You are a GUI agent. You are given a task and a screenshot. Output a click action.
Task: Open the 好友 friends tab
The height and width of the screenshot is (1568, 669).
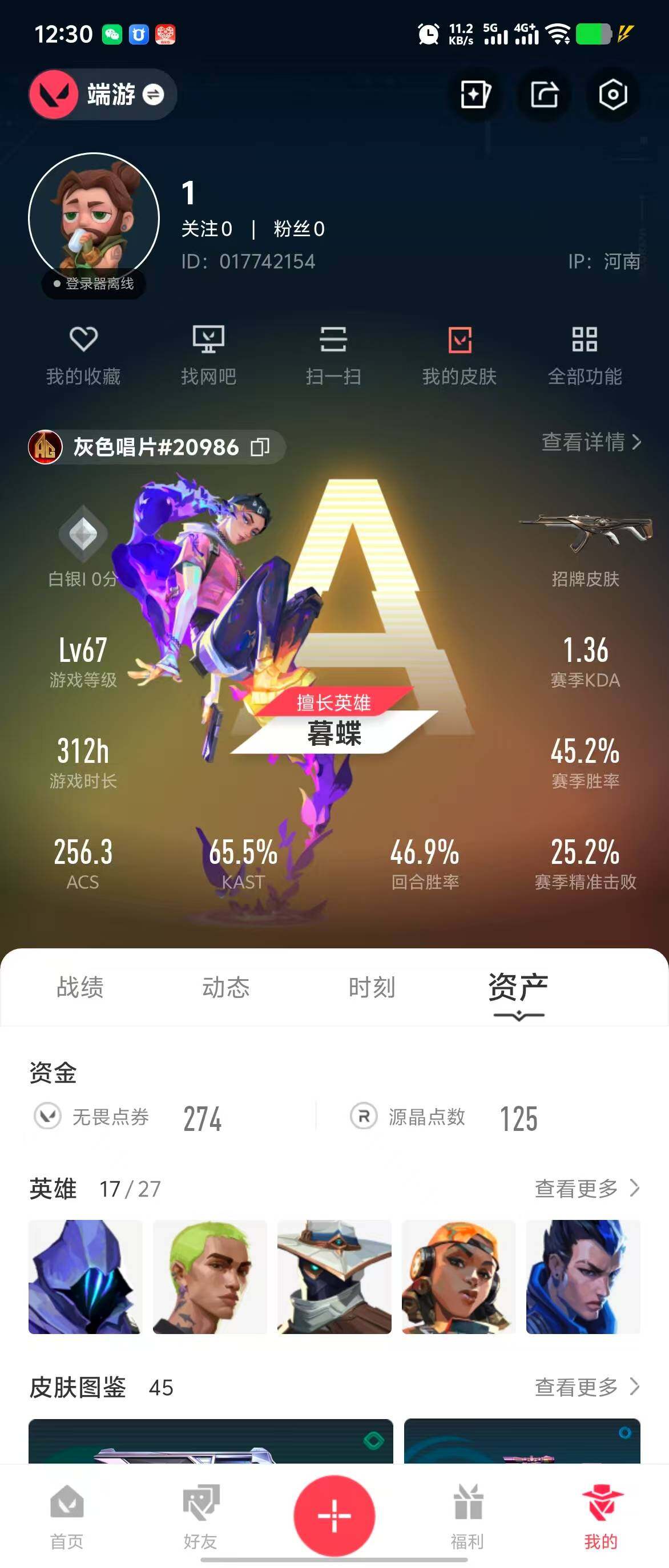point(200,1516)
